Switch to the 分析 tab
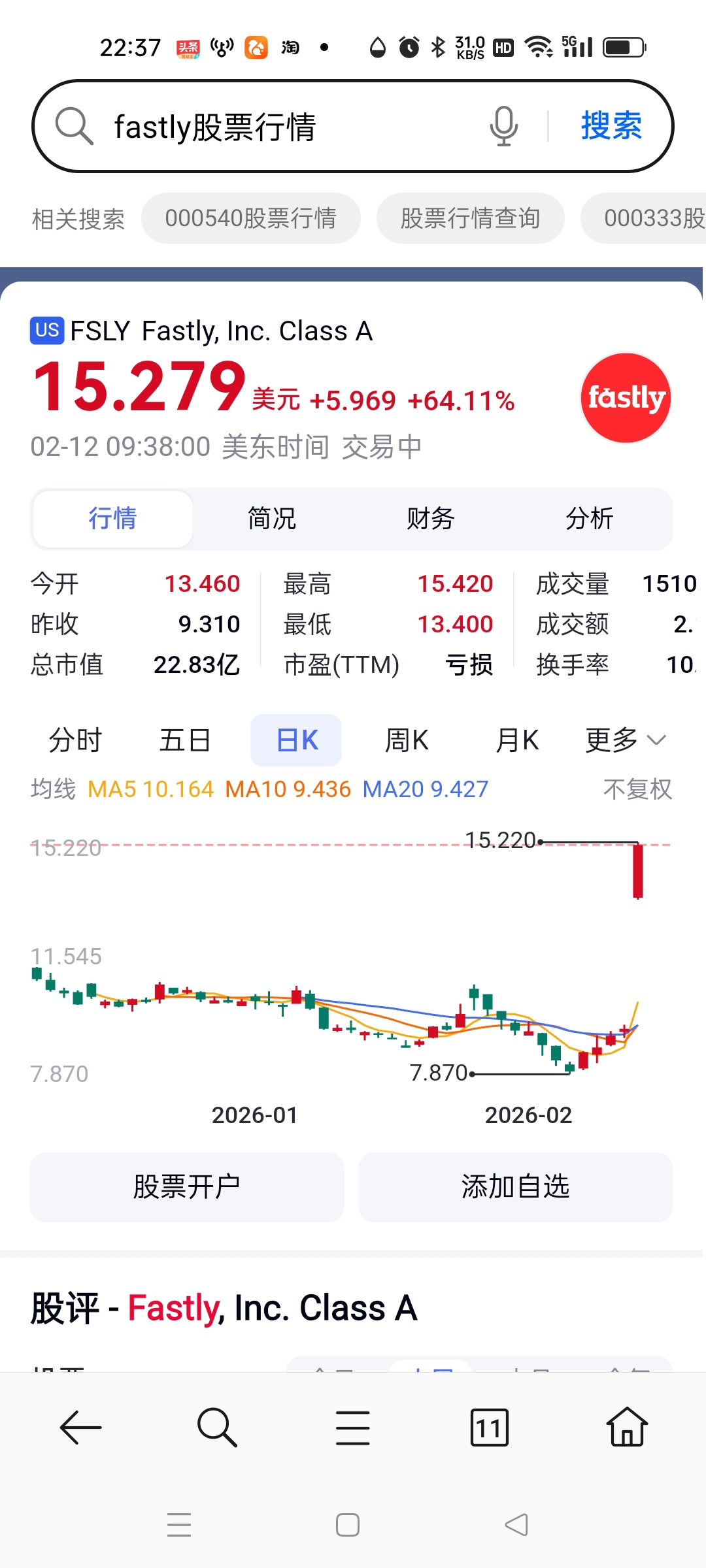The image size is (706, 1568). (590, 519)
